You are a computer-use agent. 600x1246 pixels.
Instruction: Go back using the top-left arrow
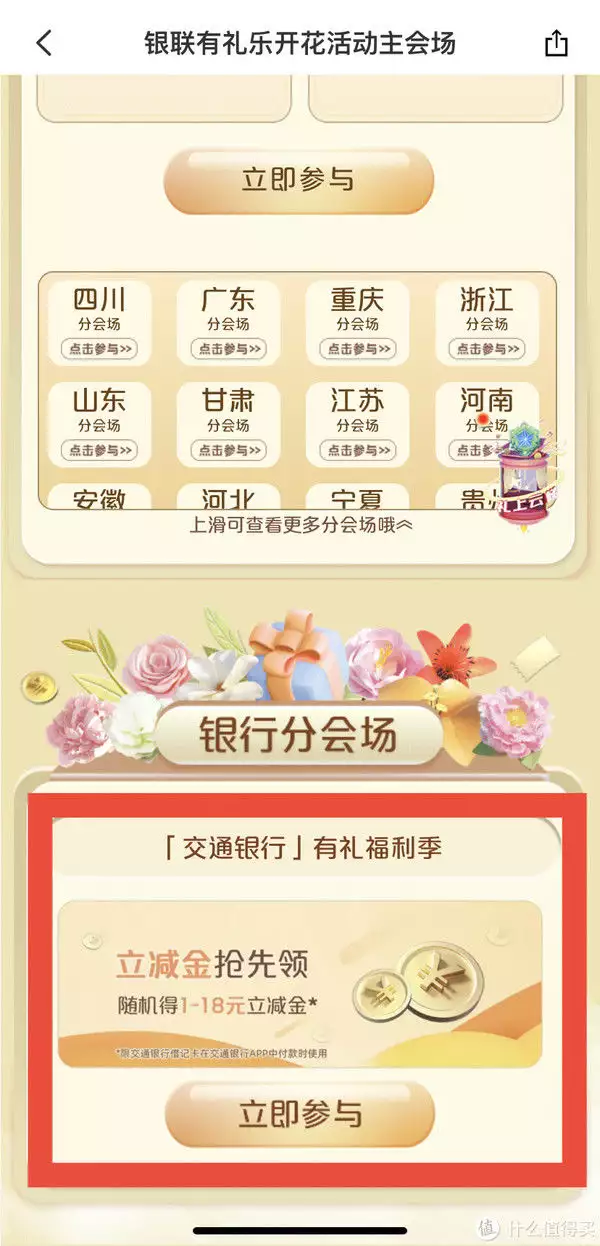tap(44, 43)
